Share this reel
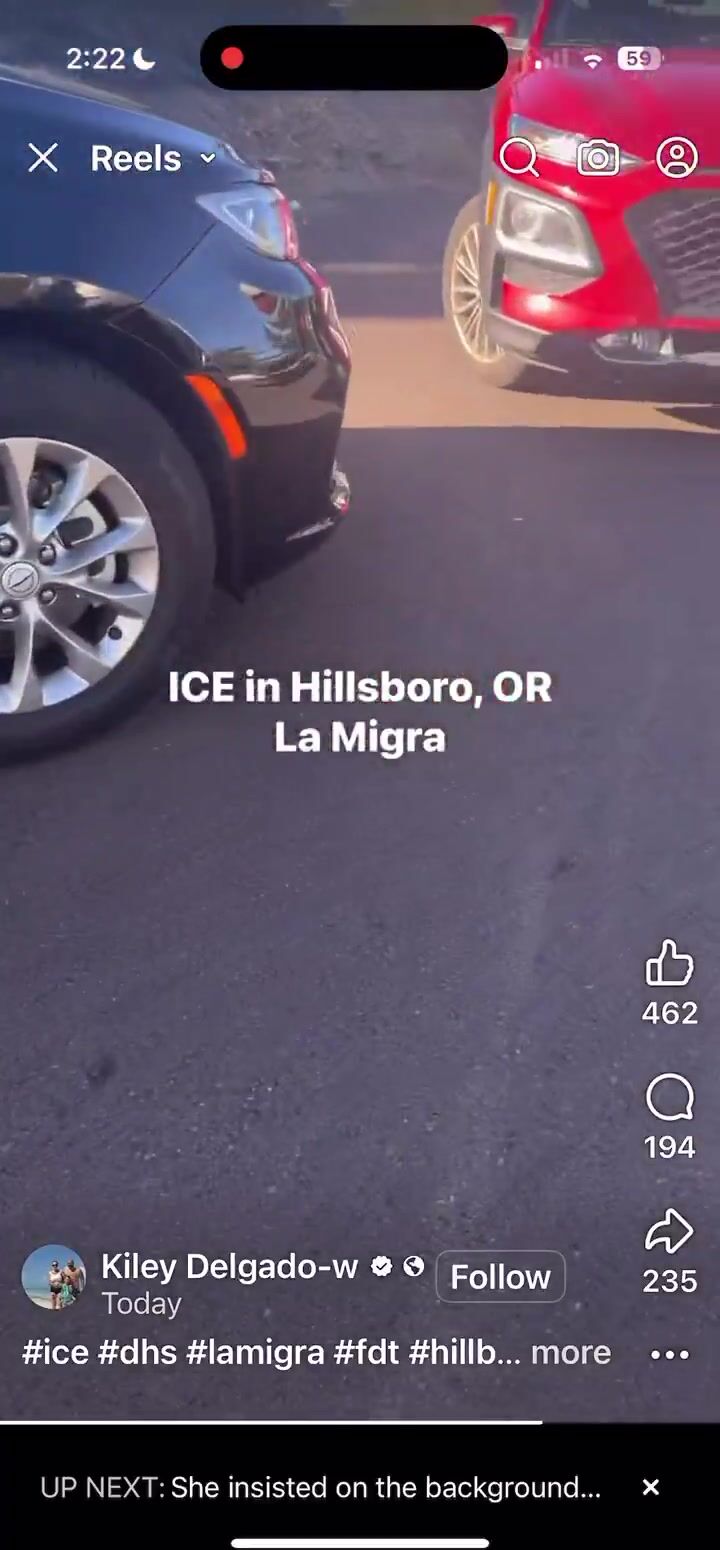Image resolution: width=720 pixels, height=1550 pixels. point(669,1232)
